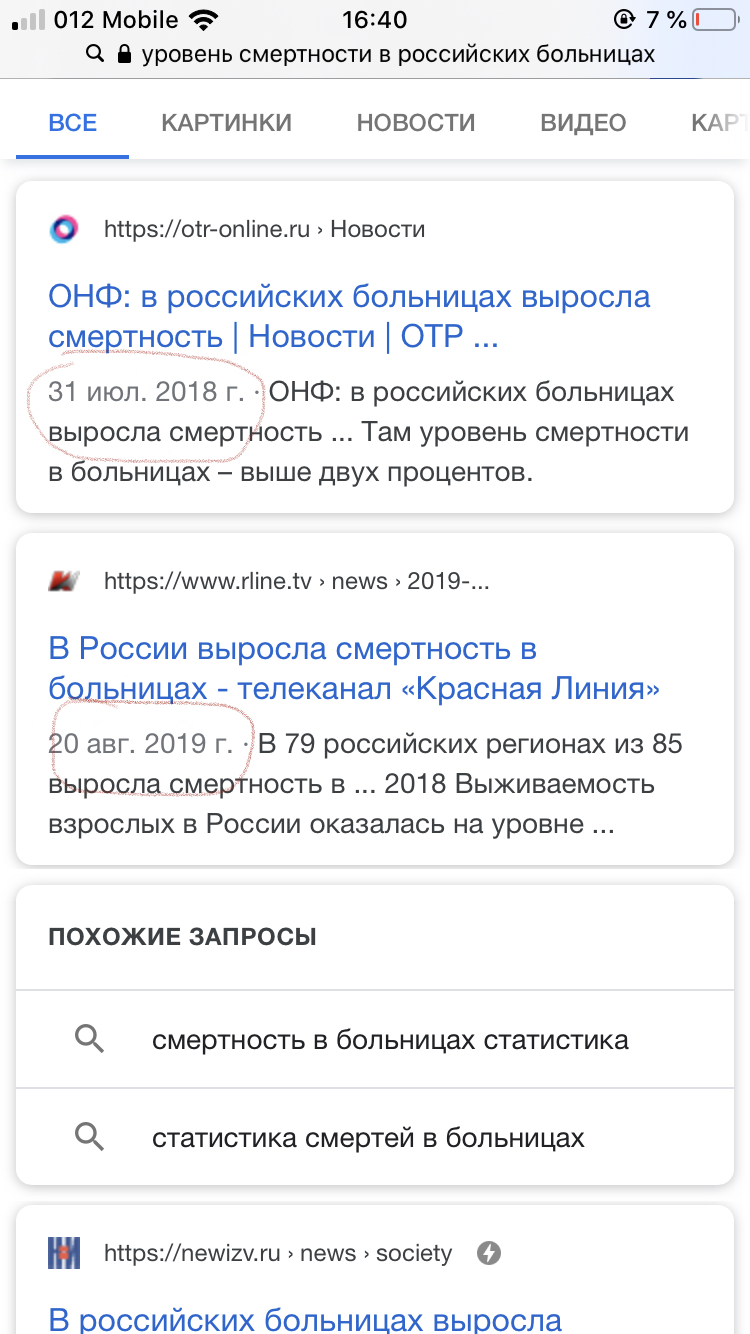Search статистика смертей в больницах

tap(368, 1138)
